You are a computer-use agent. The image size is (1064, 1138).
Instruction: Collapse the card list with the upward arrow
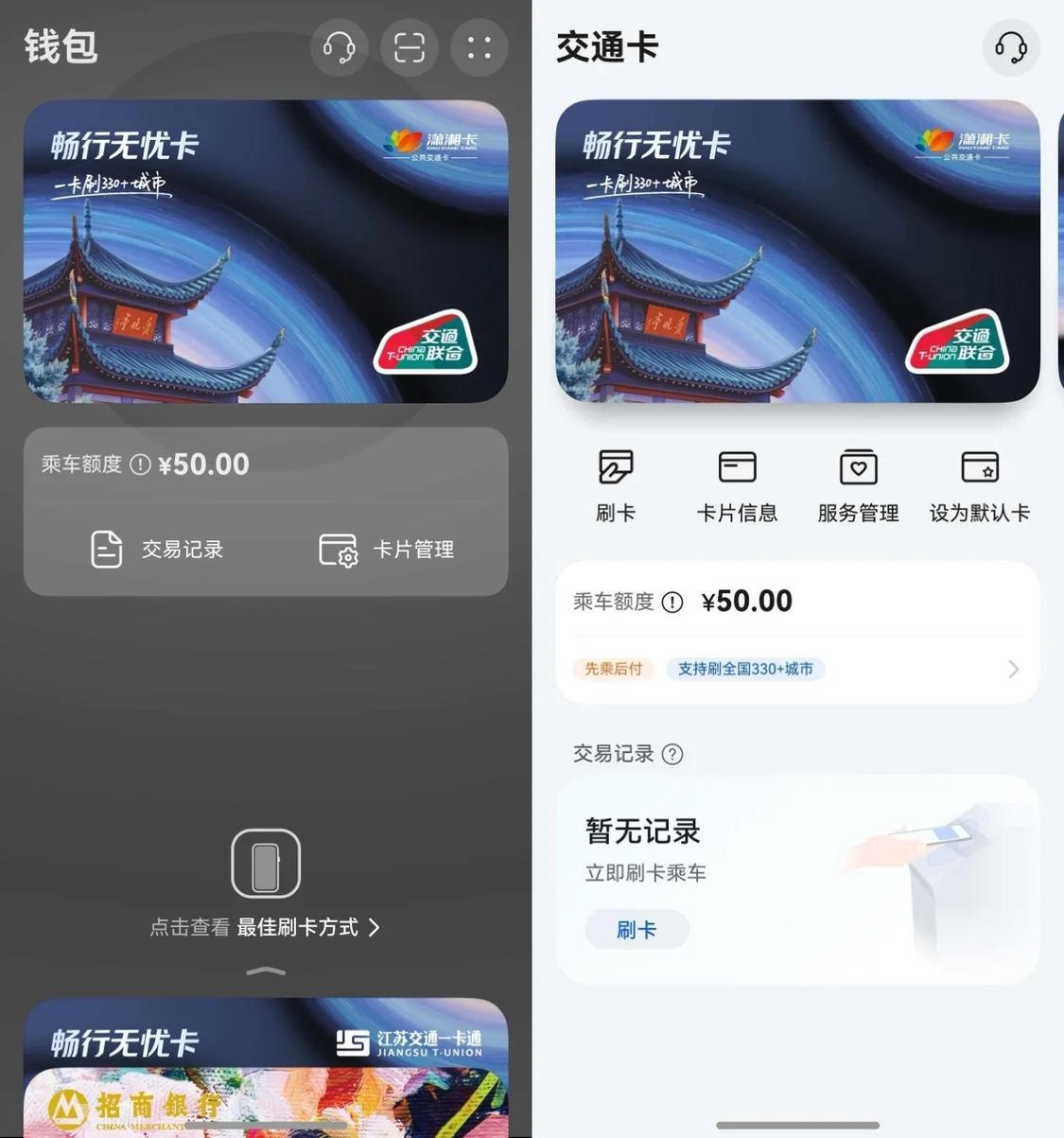pyautogui.click(x=266, y=972)
